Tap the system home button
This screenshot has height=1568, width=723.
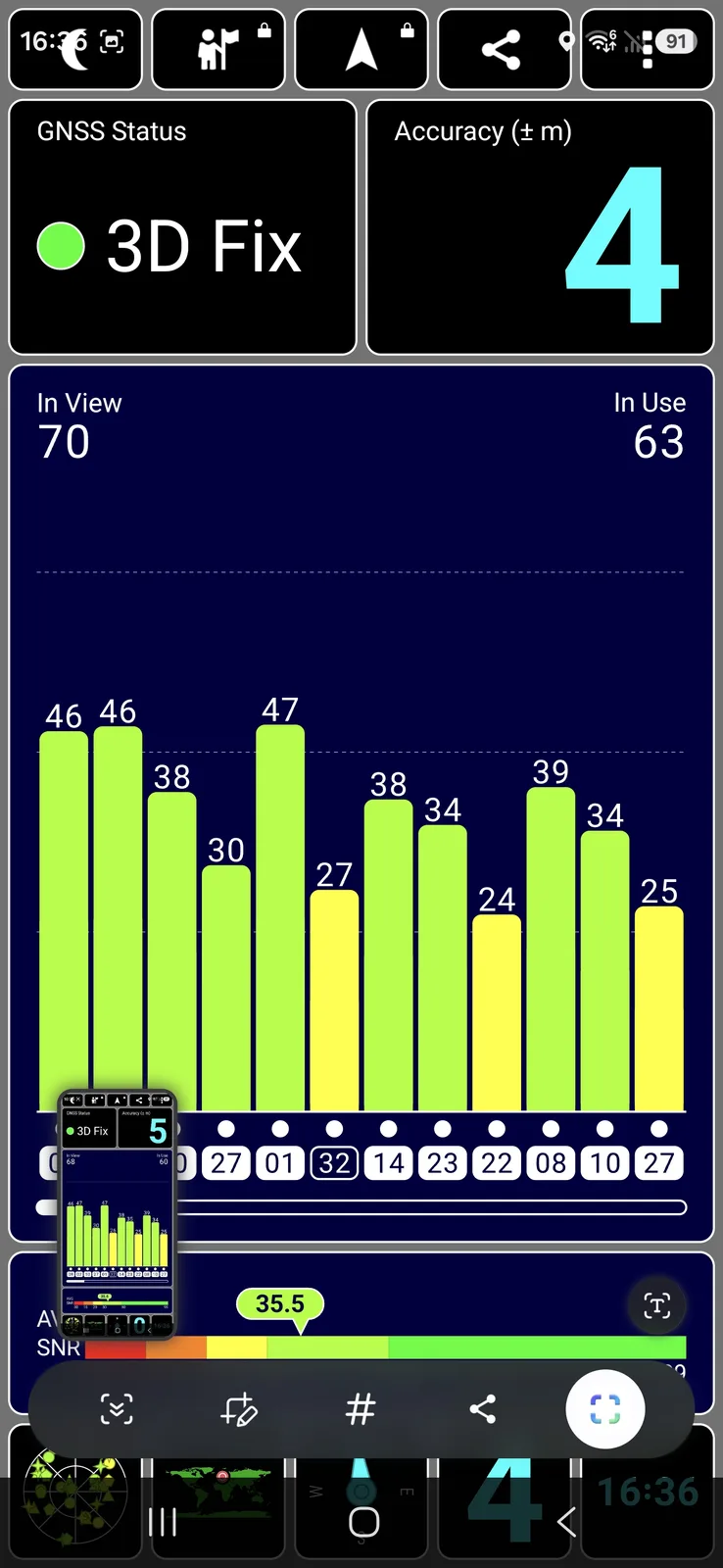tap(363, 1522)
